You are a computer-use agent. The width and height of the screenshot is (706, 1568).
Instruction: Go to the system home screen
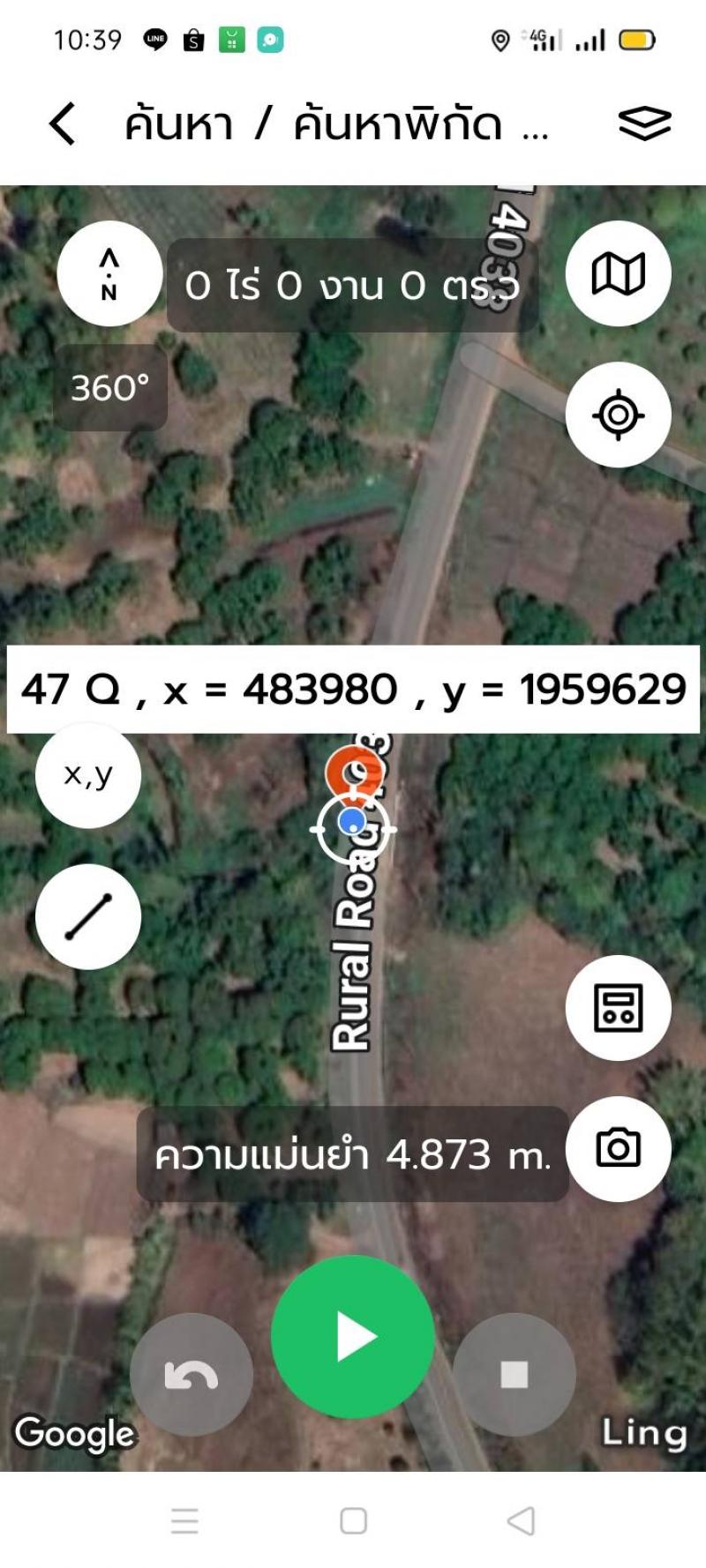353,1520
